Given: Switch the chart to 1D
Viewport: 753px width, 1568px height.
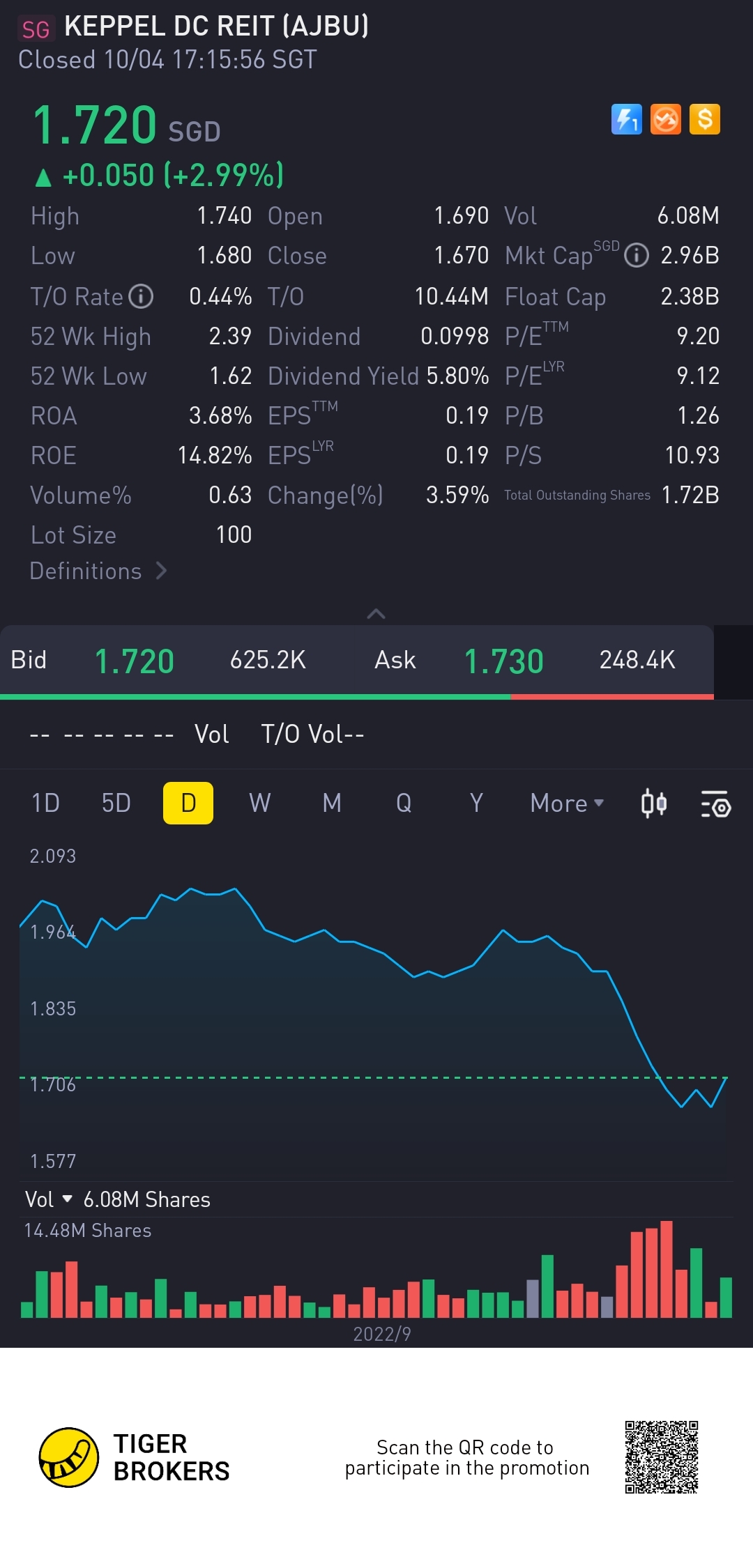Looking at the screenshot, I should pyautogui.click(x=45, y=804).
